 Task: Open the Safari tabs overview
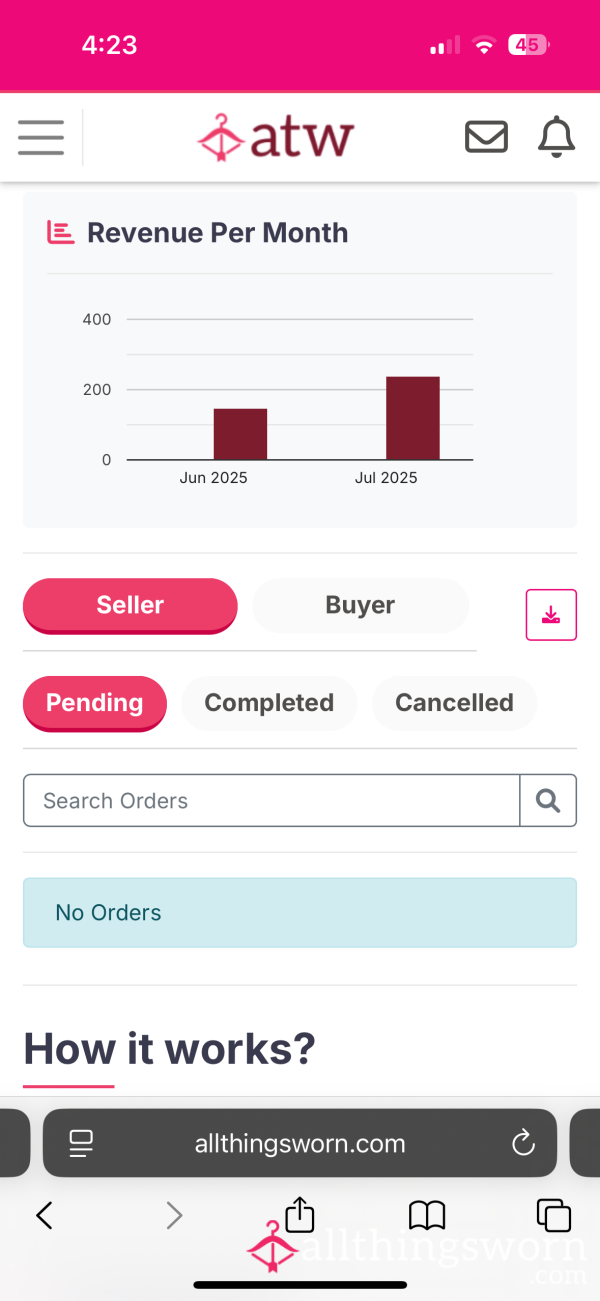554,1215
